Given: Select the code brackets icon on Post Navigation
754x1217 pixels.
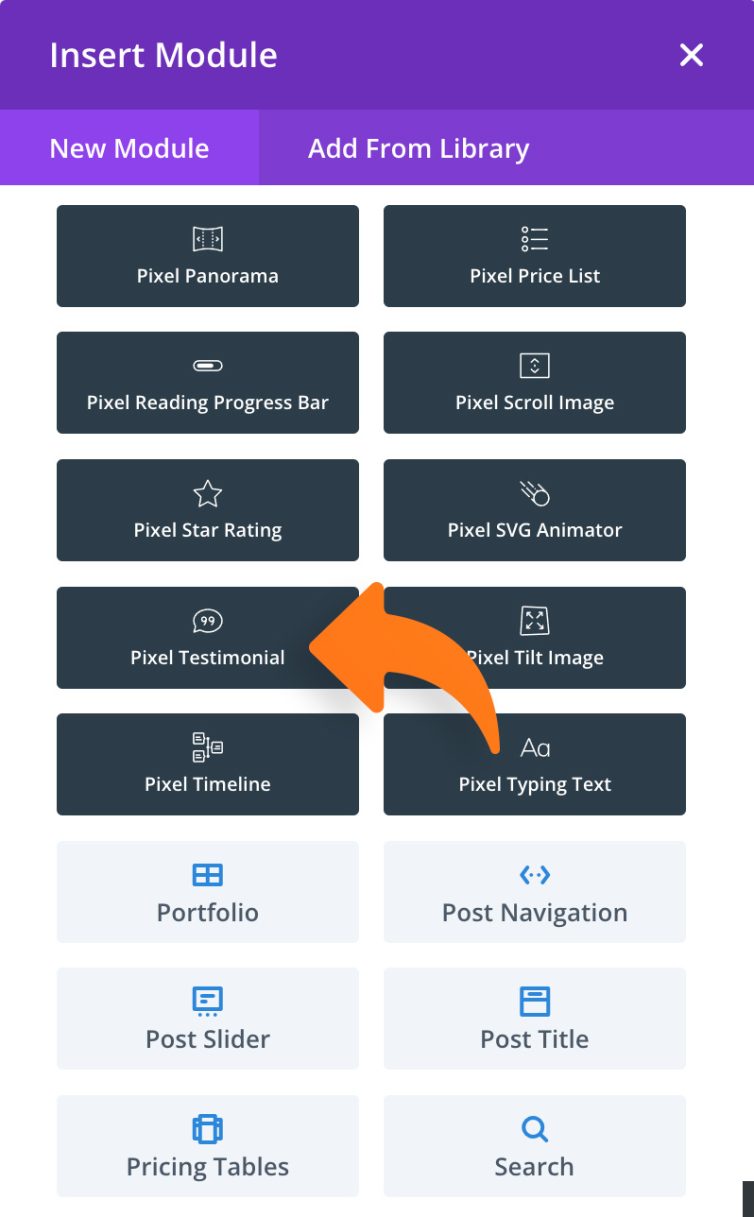Looking at the screenshot, I should (534, 874).
